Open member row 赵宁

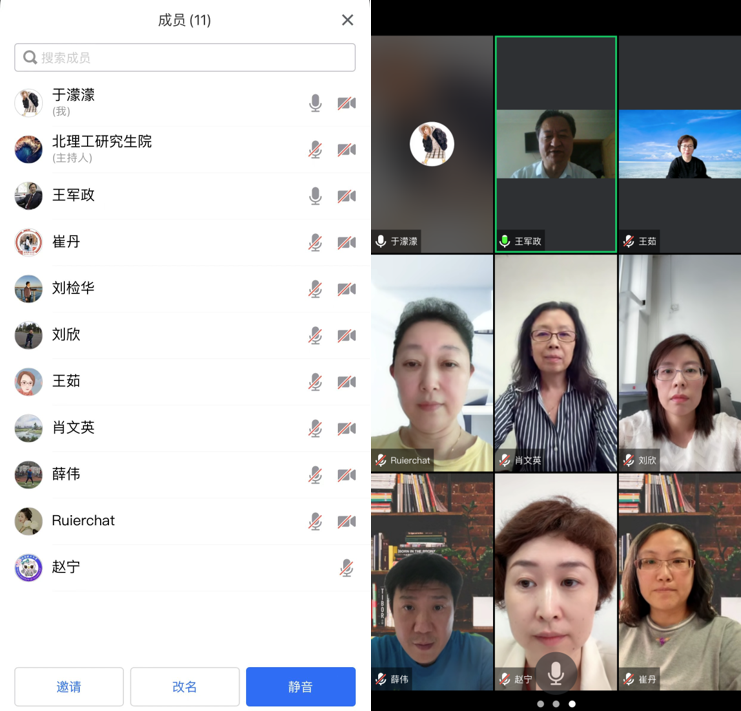pos(150,567)
